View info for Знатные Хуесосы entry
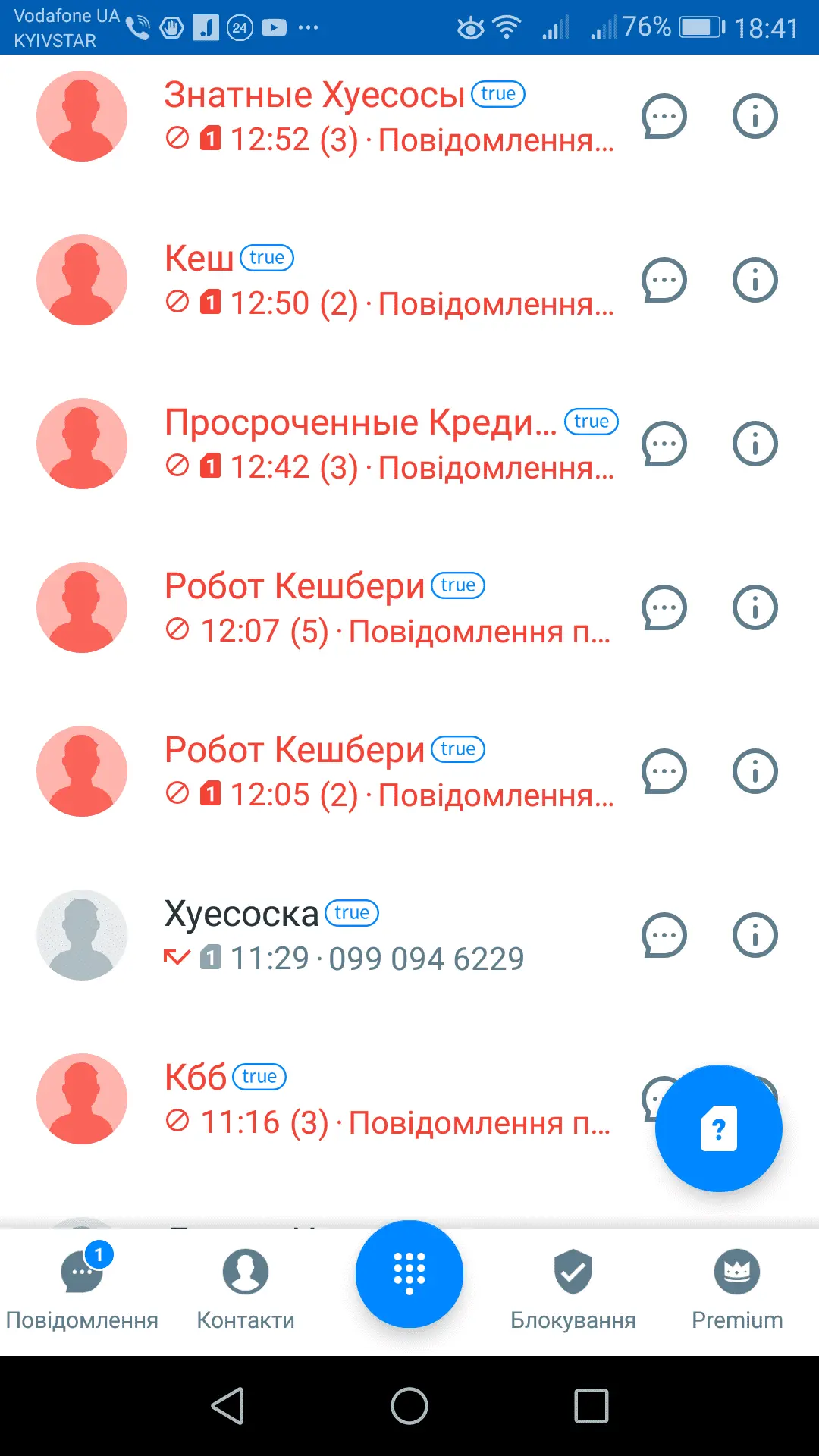 (755, 116)
